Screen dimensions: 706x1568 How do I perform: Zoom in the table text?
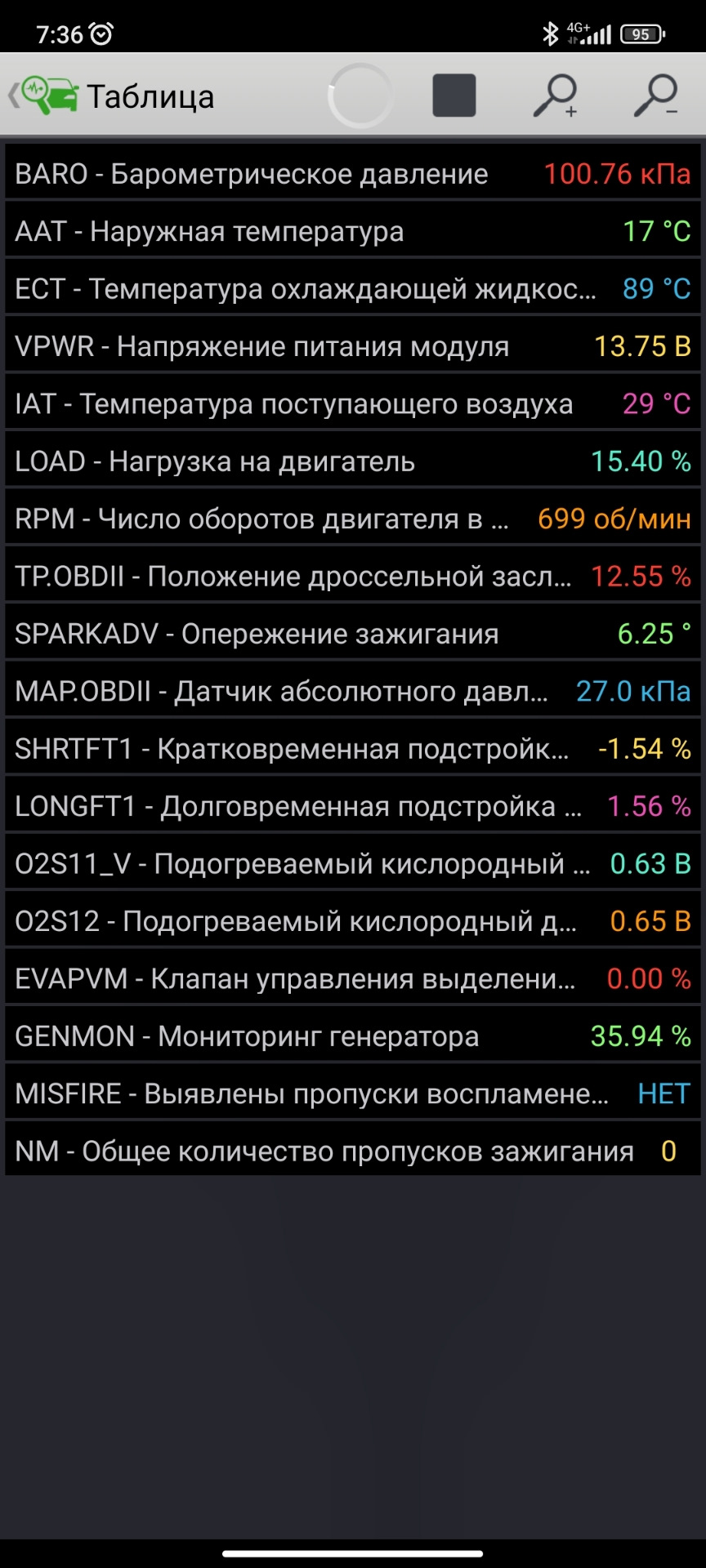[x=556, y=96]
